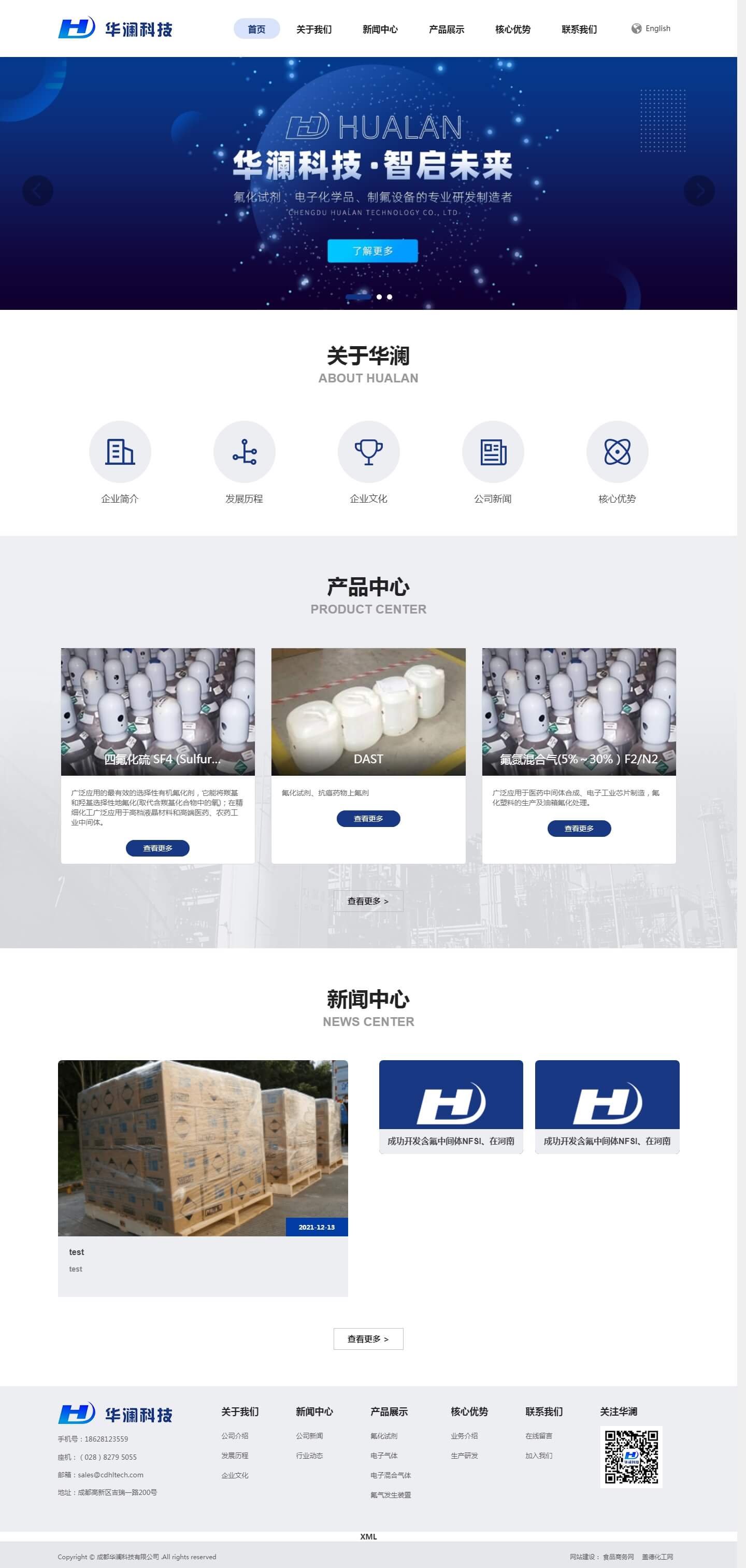The height and width of the screenshot is (1568, 746).
Task: View more on 四氟化硫 SF4 product card
Action: tap(157, 848)
